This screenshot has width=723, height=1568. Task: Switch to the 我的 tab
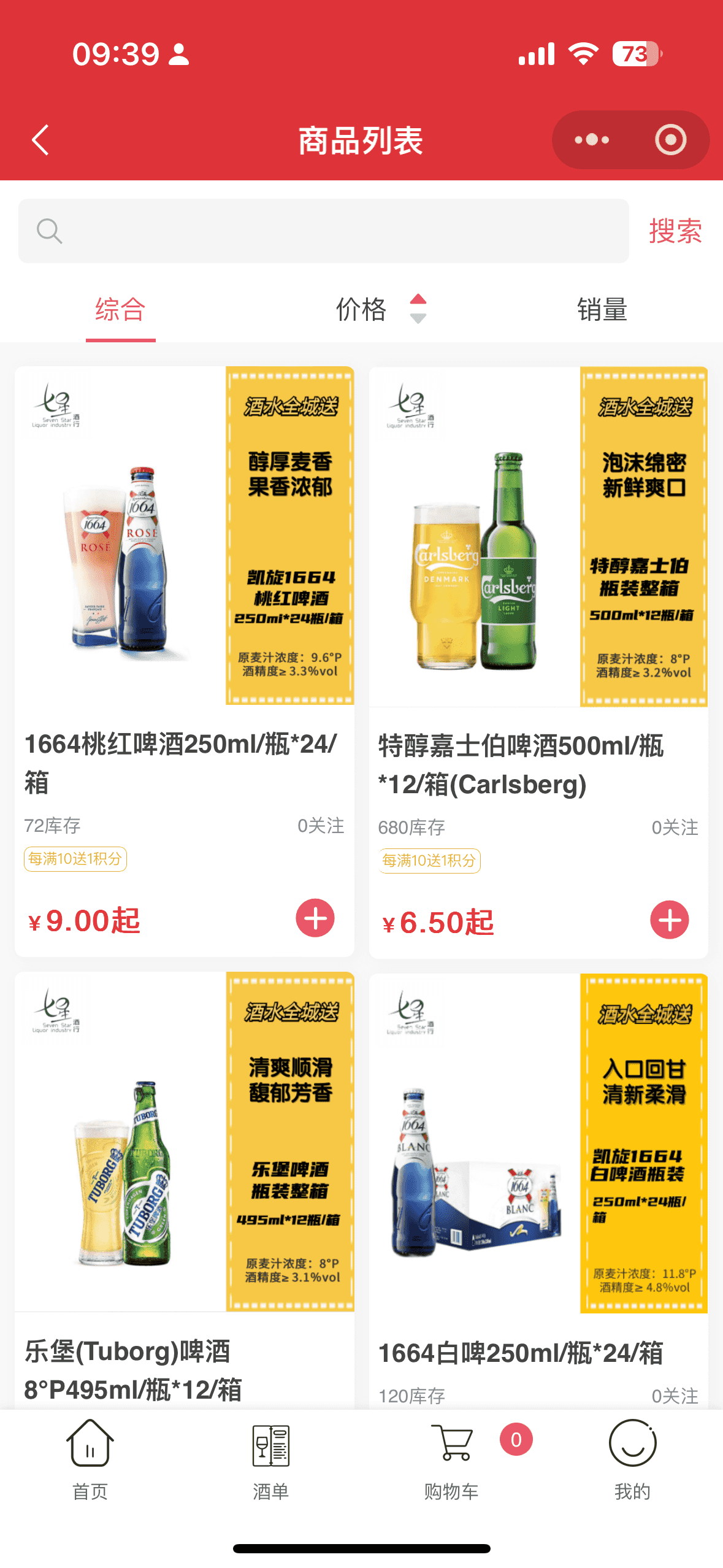tap(632, 1460)
